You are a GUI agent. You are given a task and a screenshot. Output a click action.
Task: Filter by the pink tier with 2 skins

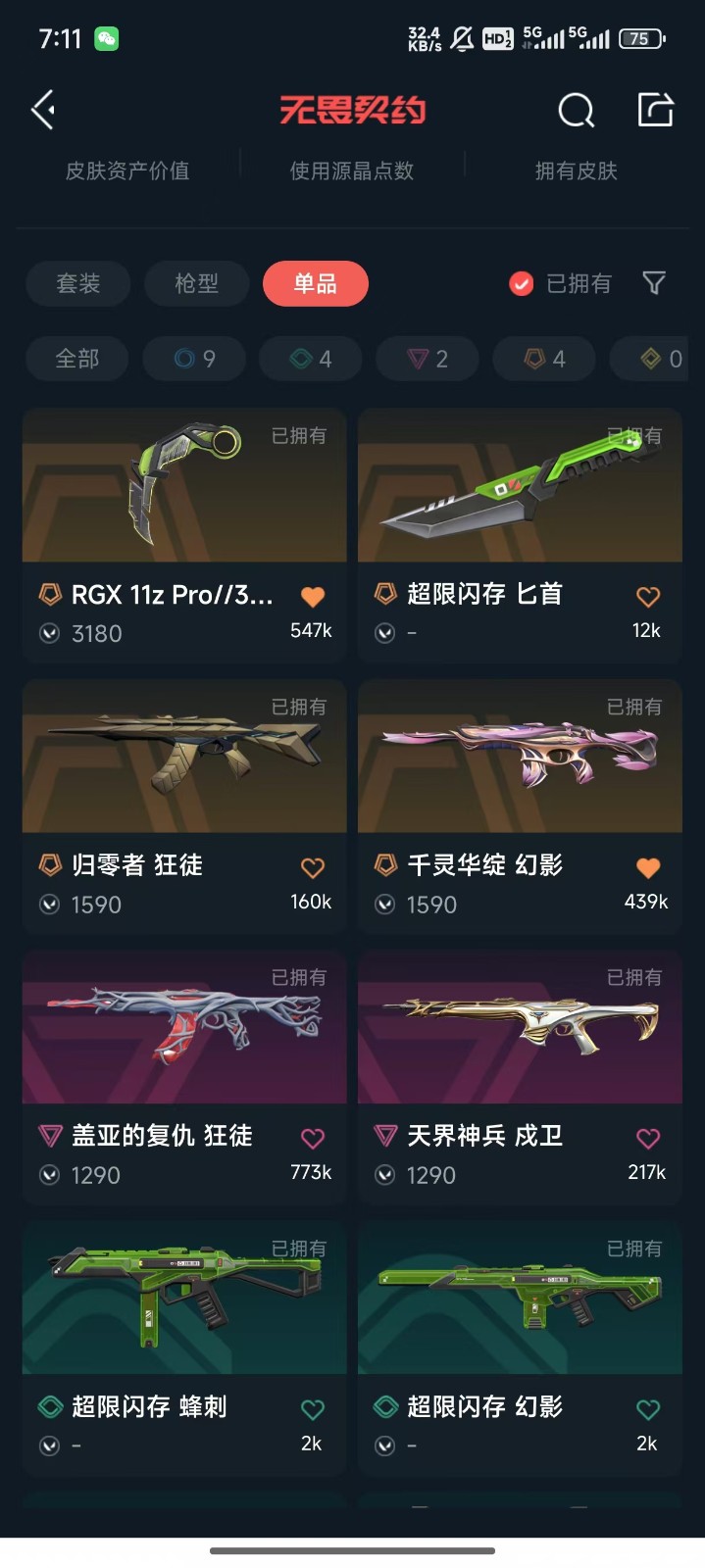coord(428,359)
